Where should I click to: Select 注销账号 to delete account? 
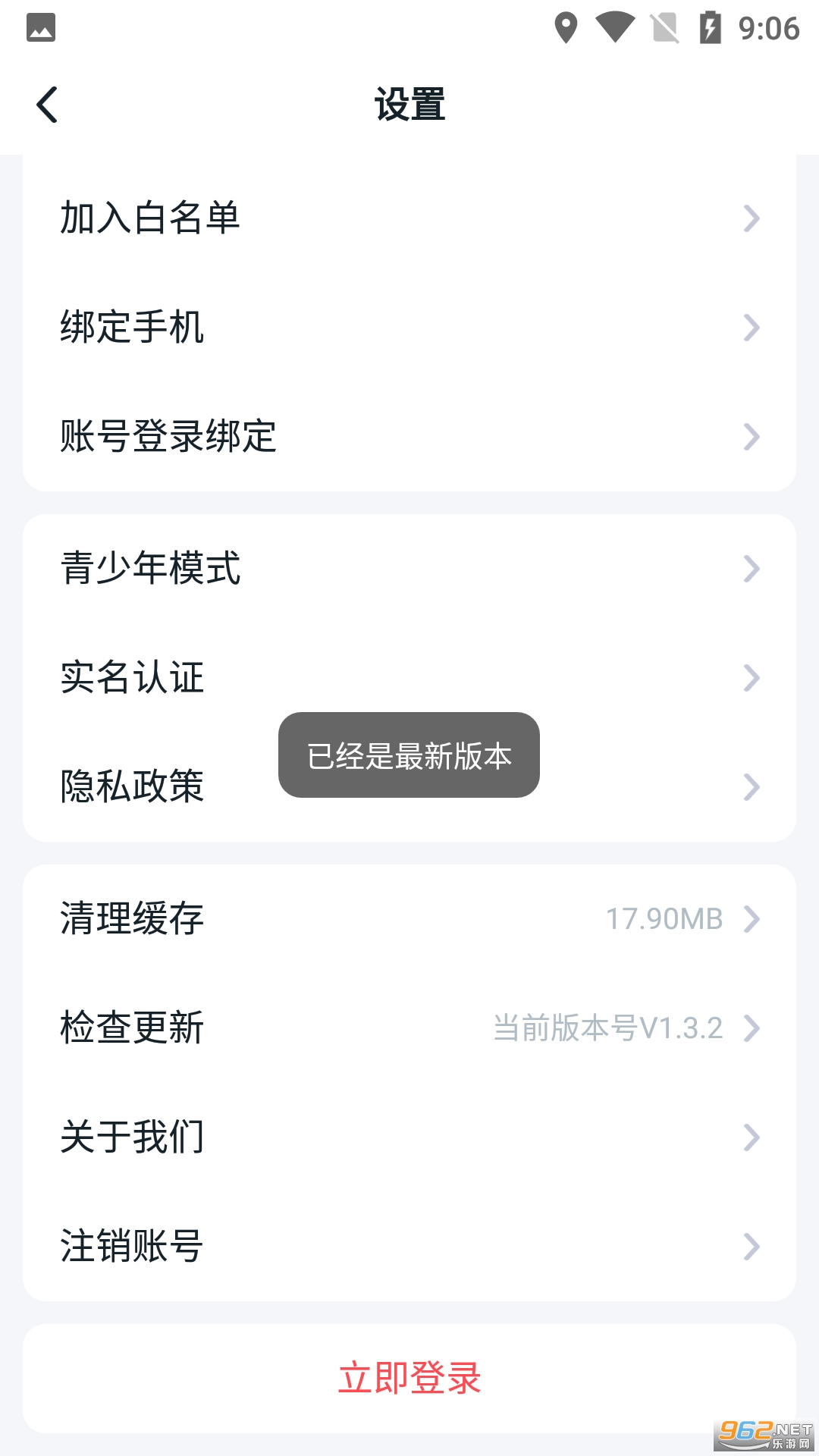click(409, 1247)
